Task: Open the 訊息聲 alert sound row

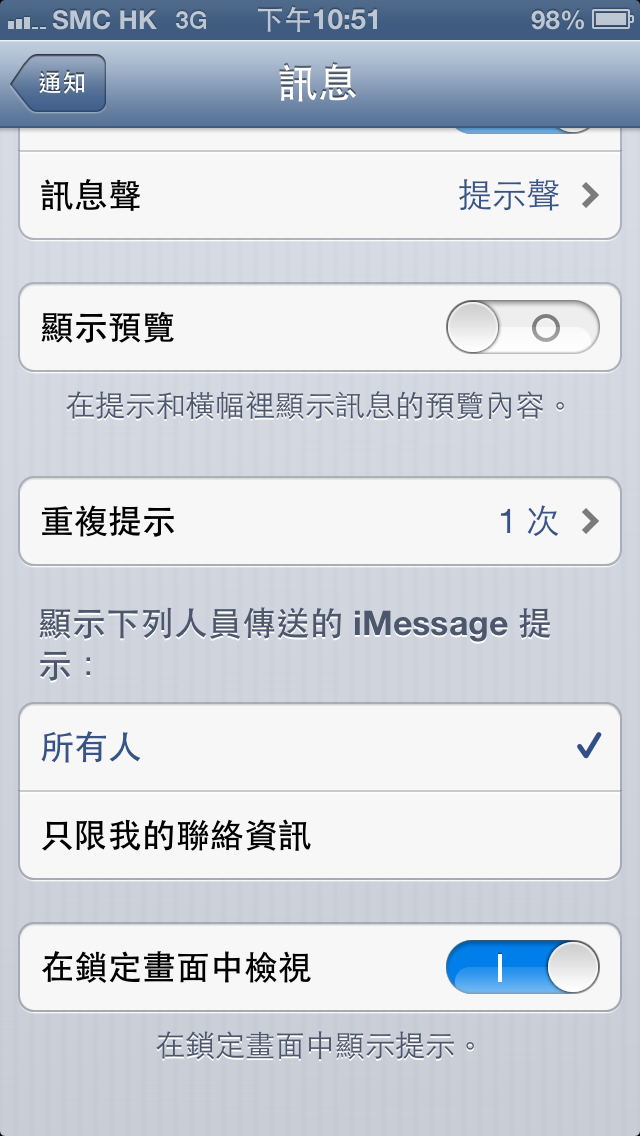Action: (320, 195)
